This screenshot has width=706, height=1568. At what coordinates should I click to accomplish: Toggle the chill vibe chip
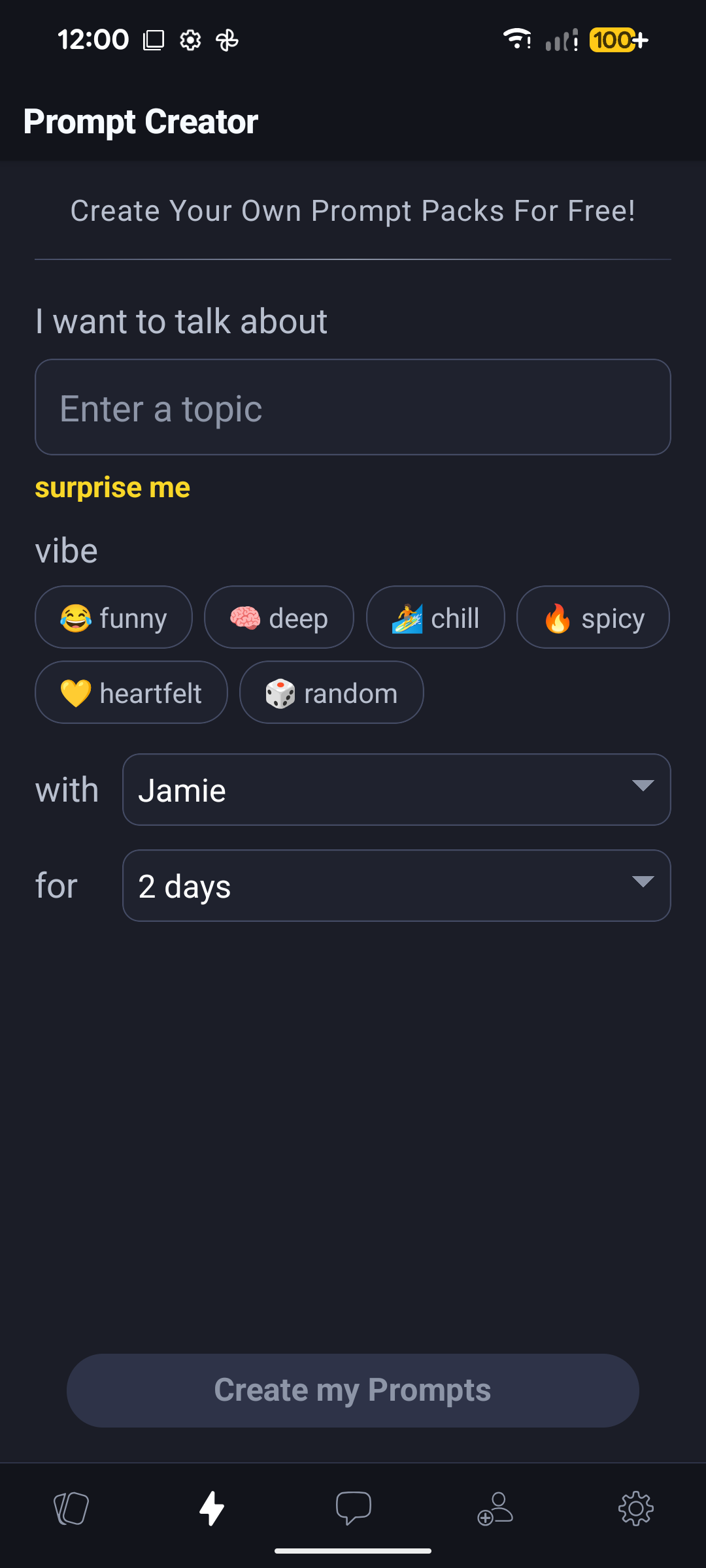(435, 617)
